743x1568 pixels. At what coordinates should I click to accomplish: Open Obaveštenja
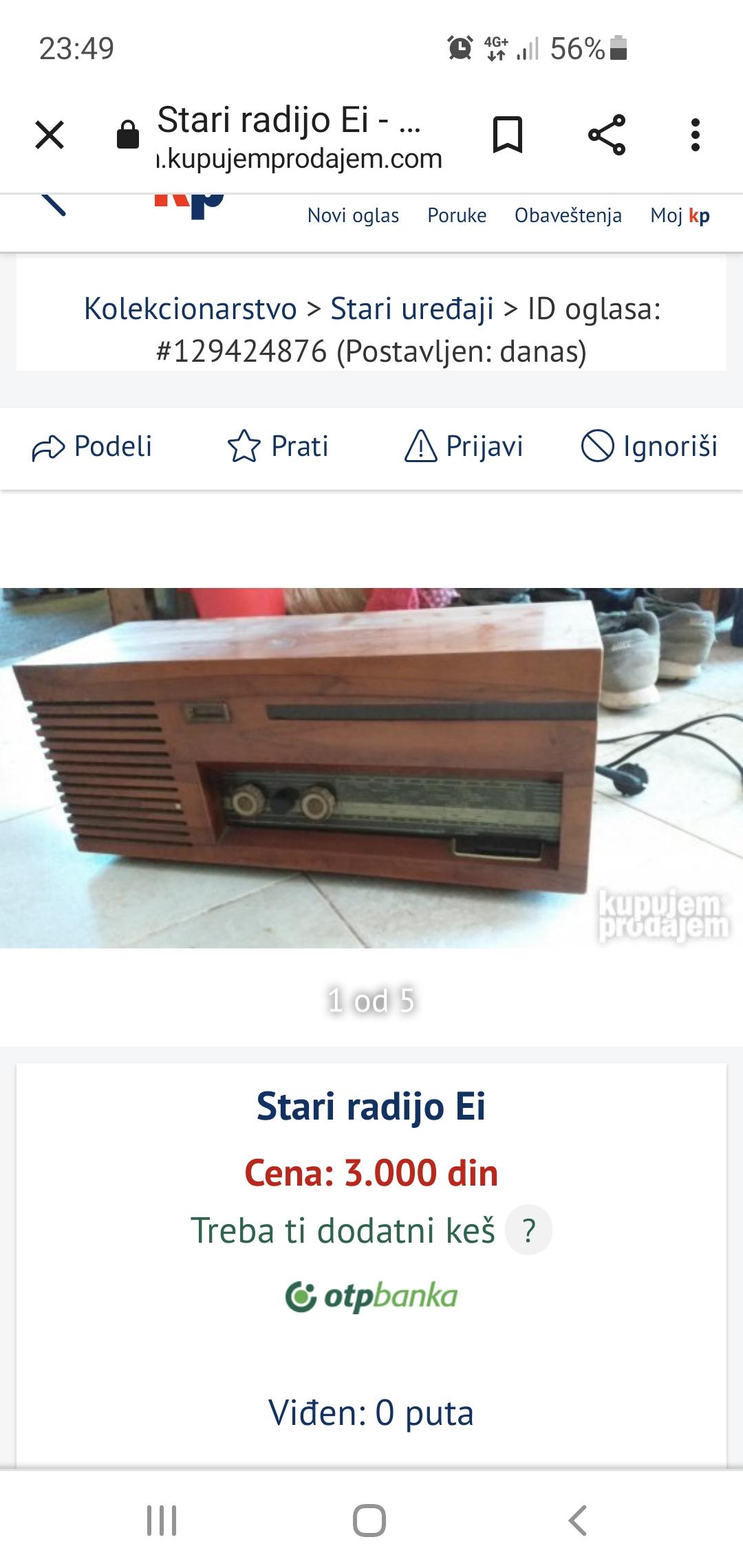click(568, 215)
